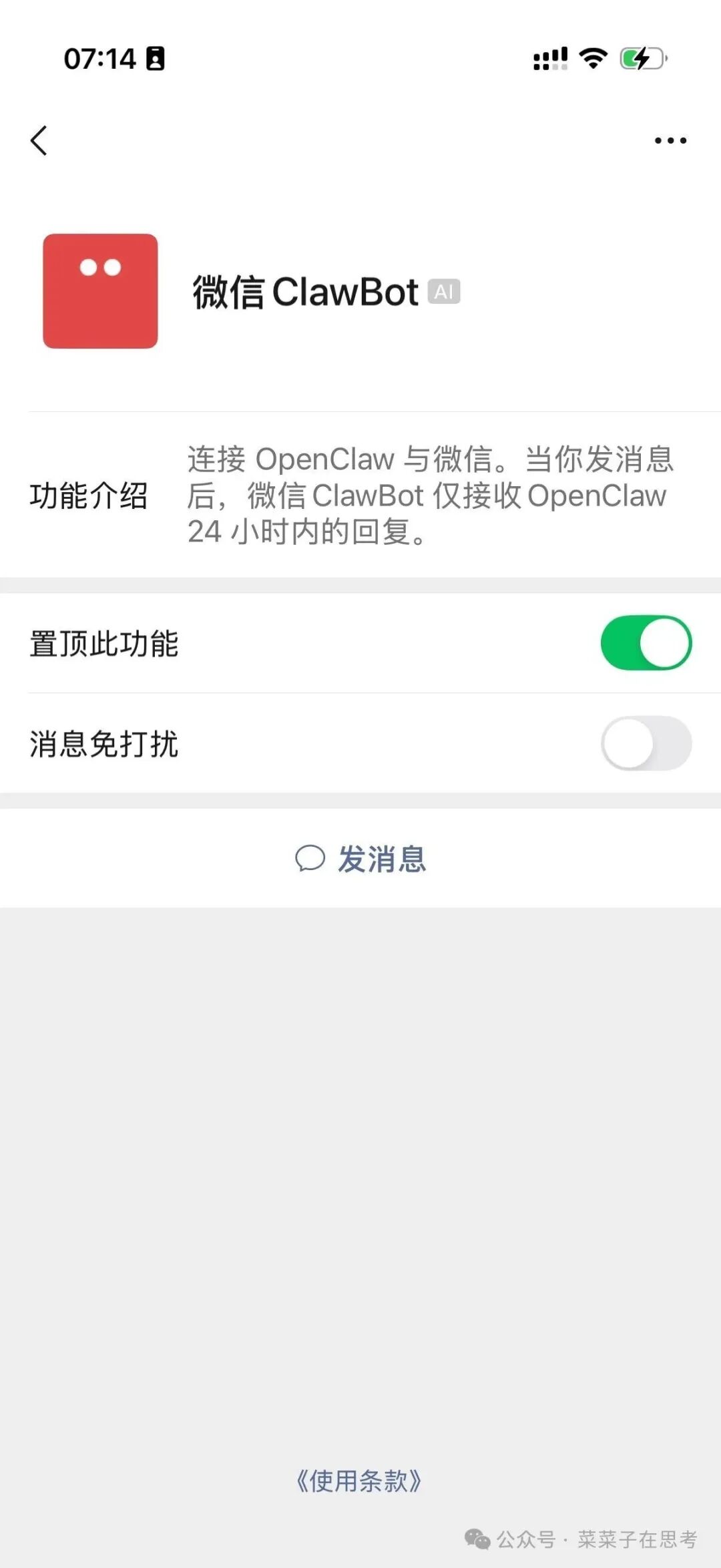Tap the SIM card icon next to the clock
The height and width of the screenshot is (1568, 721).
tap(156, 60)
